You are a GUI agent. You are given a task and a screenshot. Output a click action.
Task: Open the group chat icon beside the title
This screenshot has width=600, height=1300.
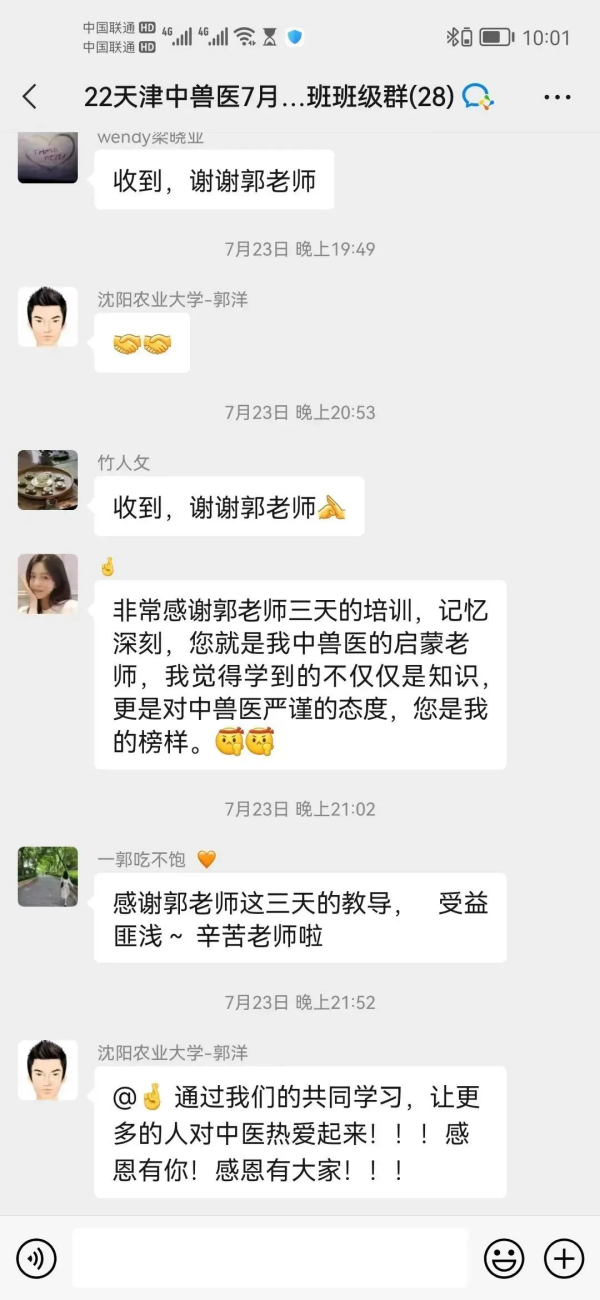[477, 97]
